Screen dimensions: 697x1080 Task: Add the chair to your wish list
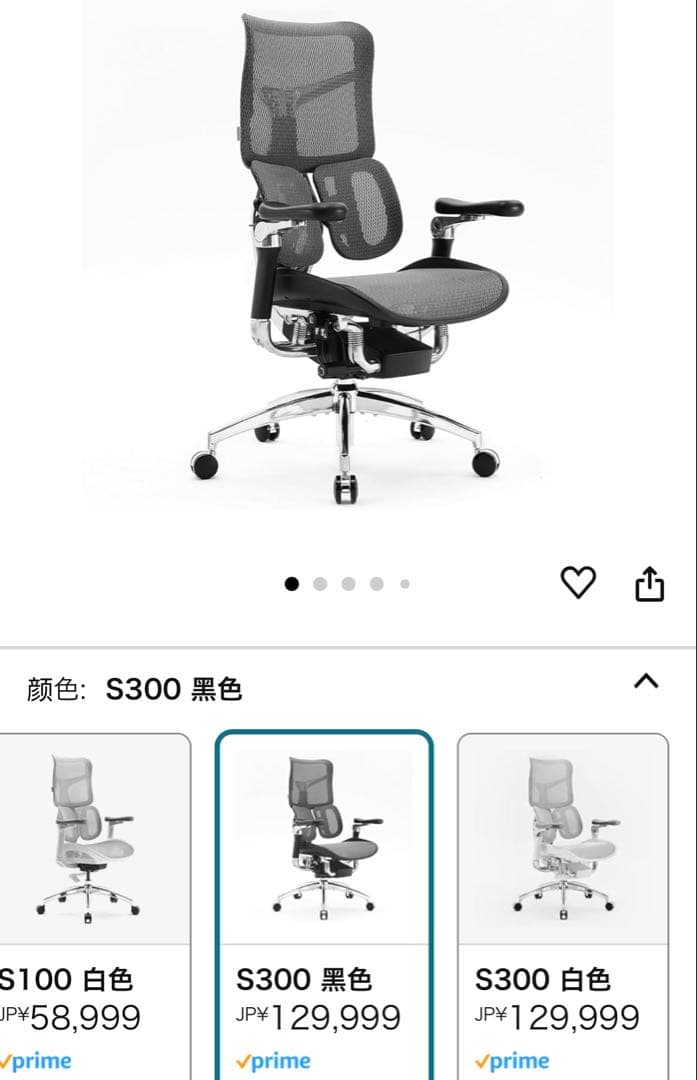coord(578,582)
